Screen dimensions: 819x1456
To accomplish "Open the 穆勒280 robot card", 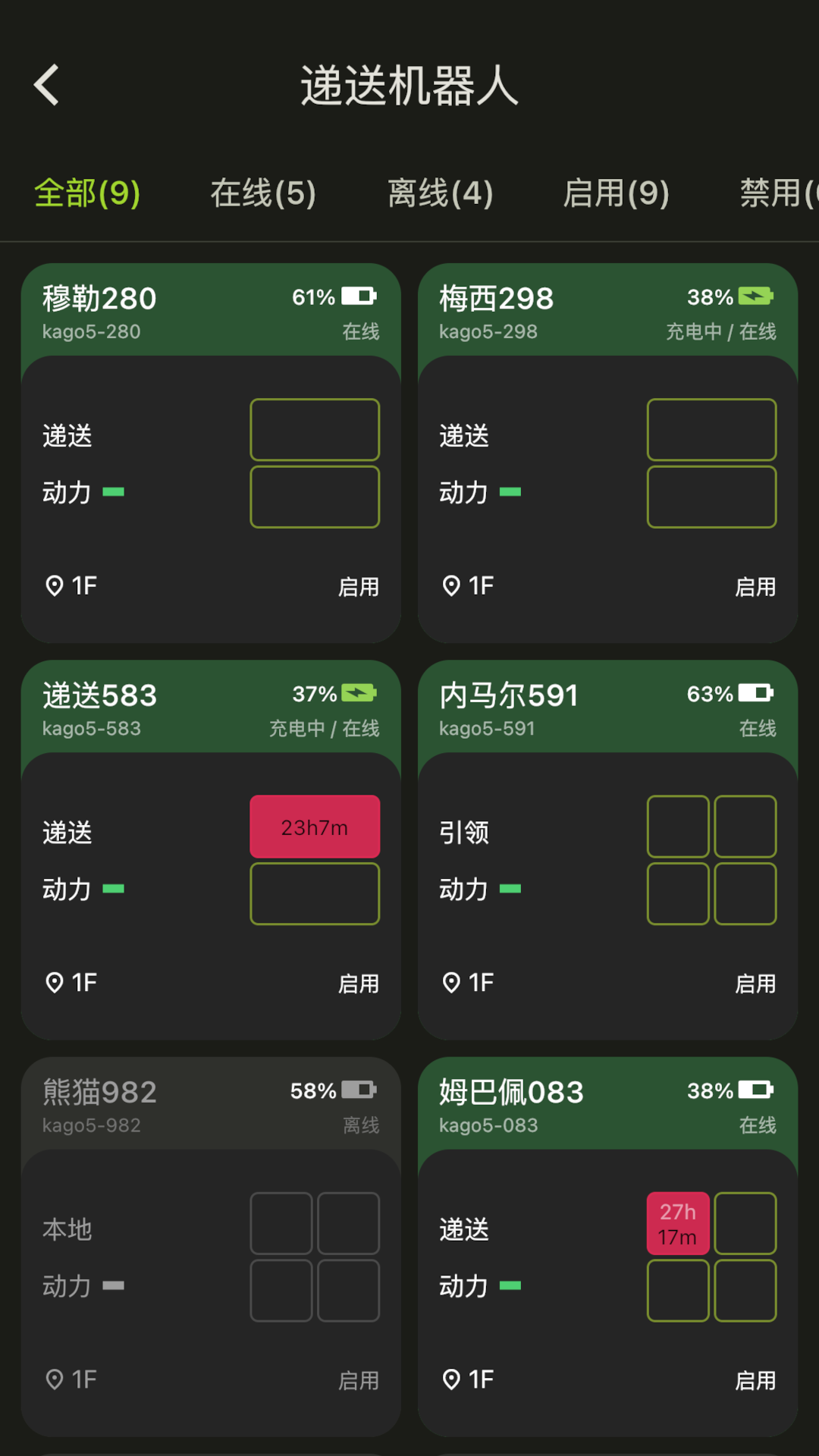I will [x=211, y=453].
